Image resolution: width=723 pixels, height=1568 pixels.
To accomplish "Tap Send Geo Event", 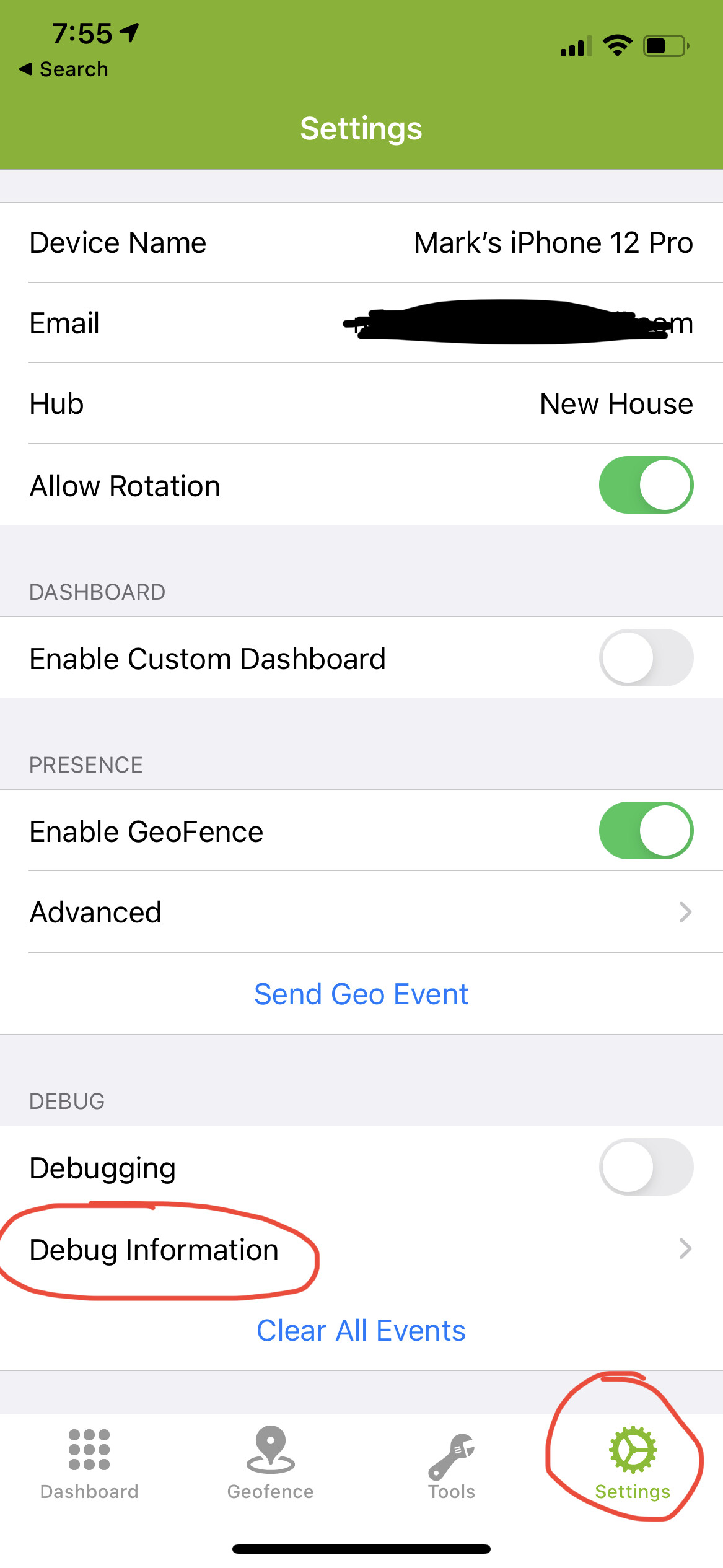I will (x=361, y=994).
